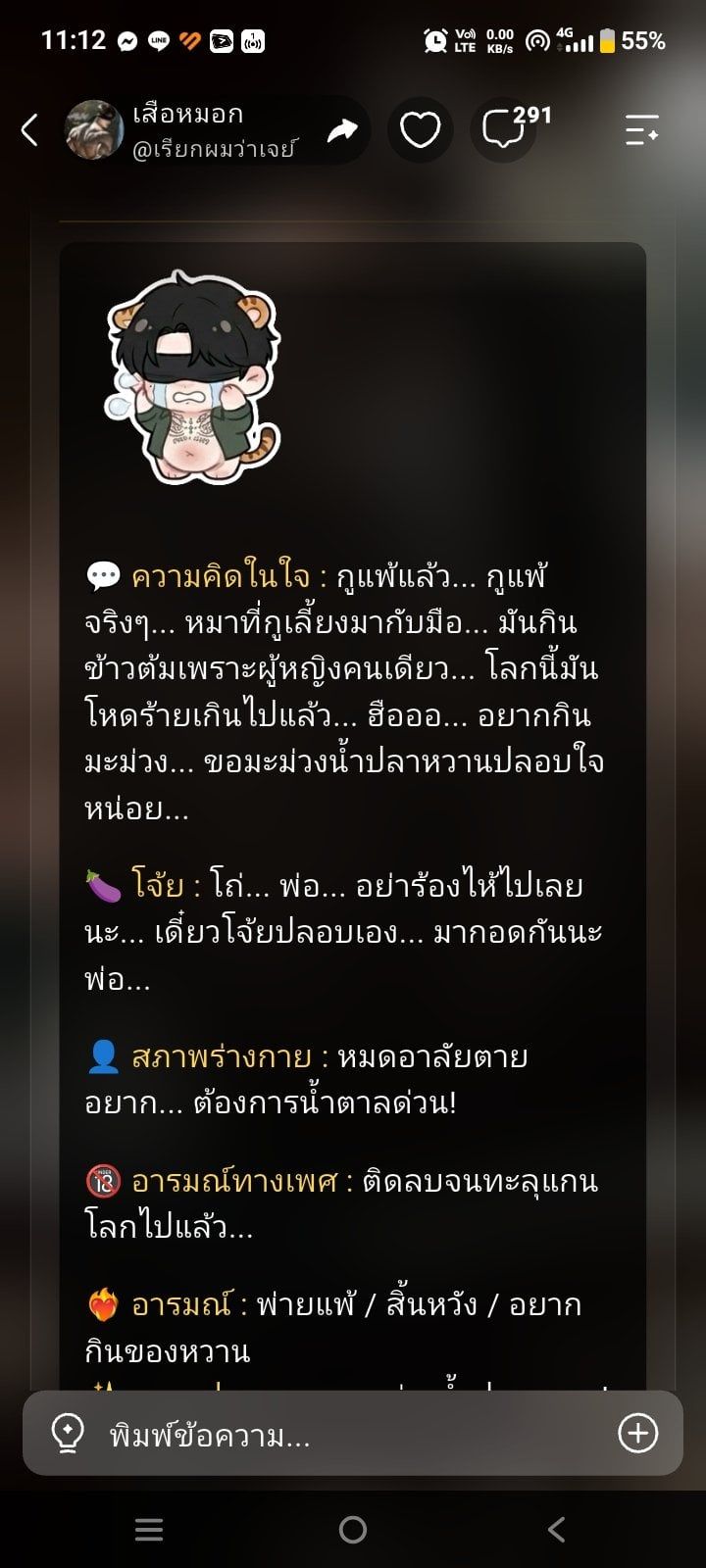
Task: Open the plus attachment button
Action: pyautogui.click(x=637, y=1434)
